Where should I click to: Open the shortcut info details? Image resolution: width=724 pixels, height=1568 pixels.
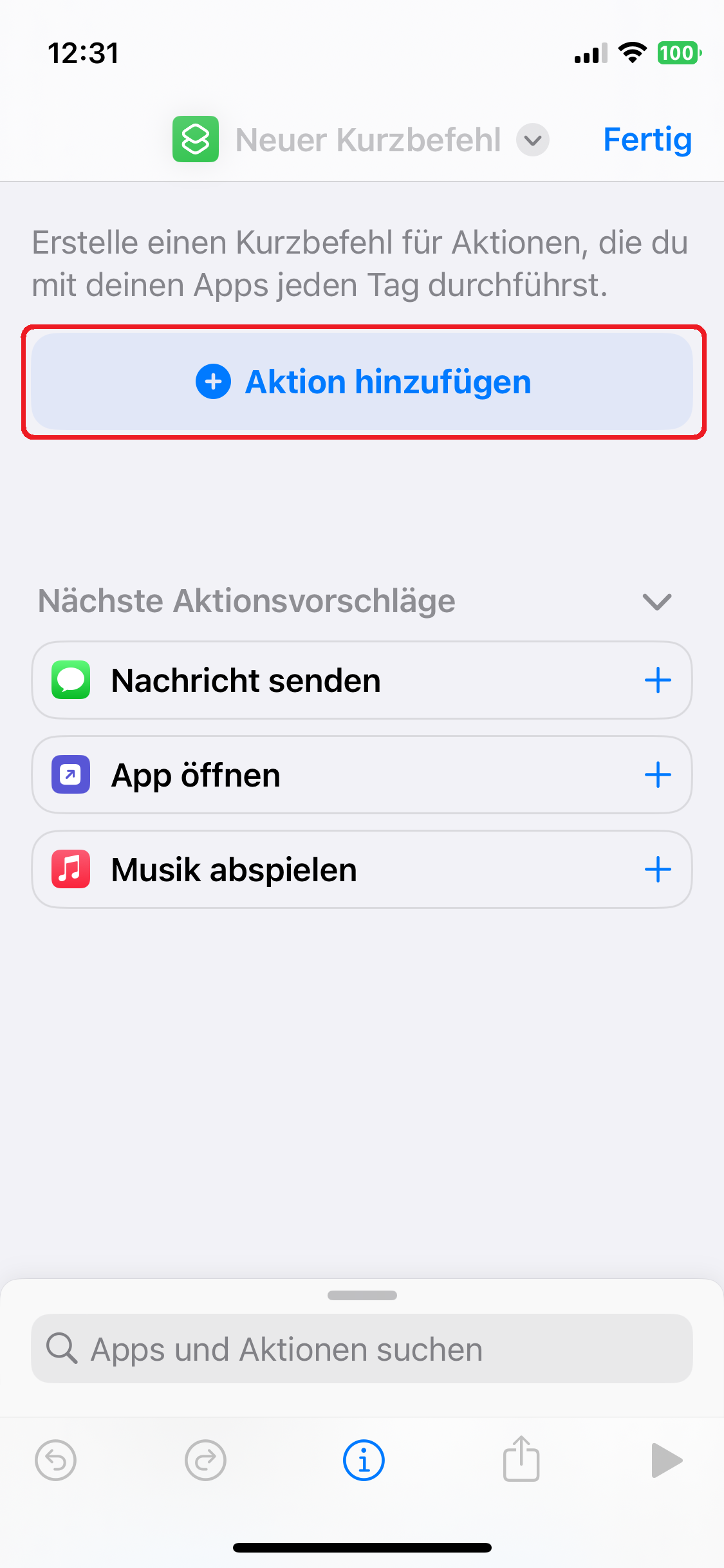pyautogui.click(x=364, y=1461)
